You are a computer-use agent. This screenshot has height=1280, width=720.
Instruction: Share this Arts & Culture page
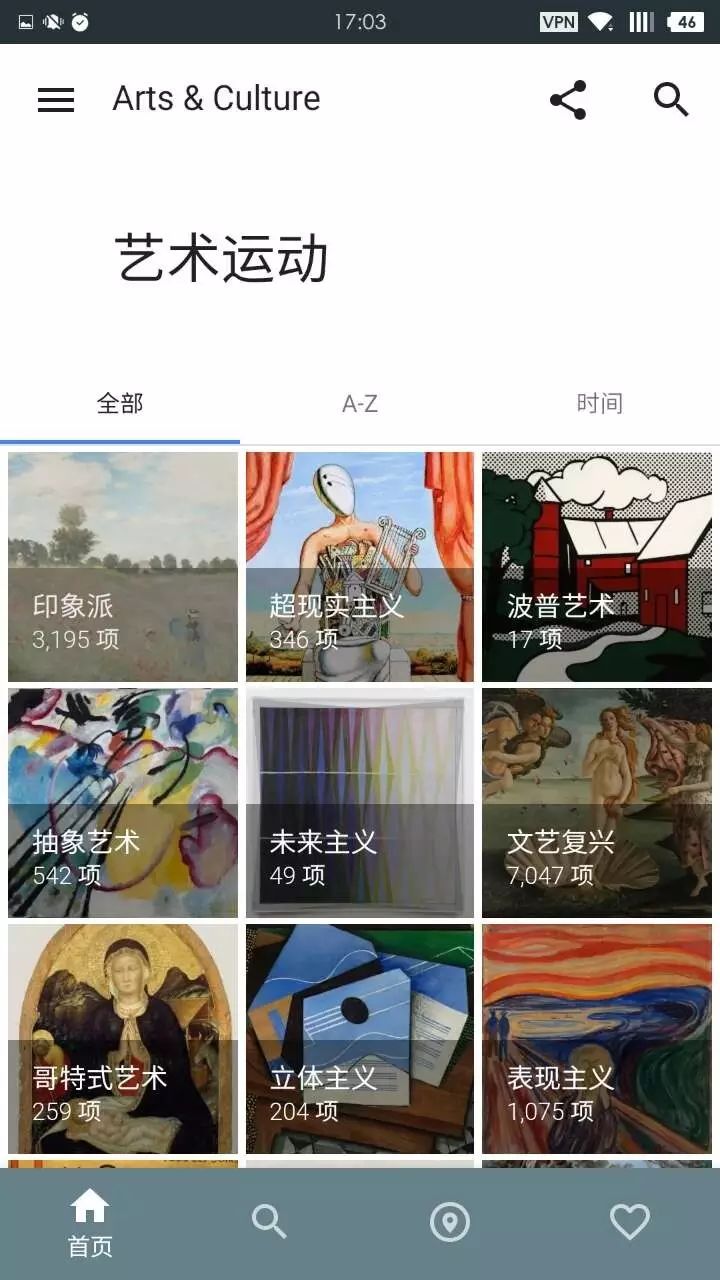pos(568,99)
